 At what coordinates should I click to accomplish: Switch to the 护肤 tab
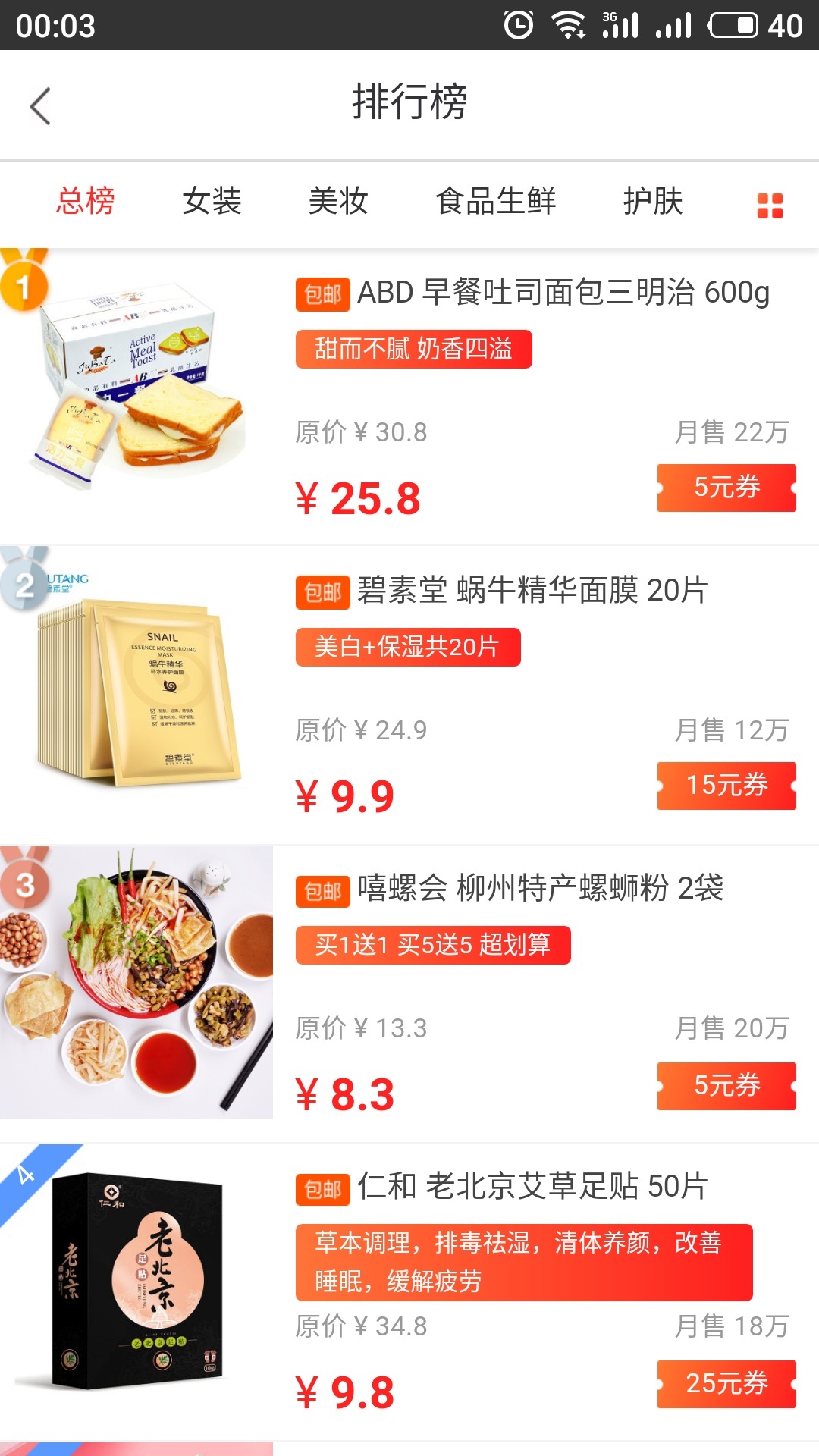(x=655, y=202)
